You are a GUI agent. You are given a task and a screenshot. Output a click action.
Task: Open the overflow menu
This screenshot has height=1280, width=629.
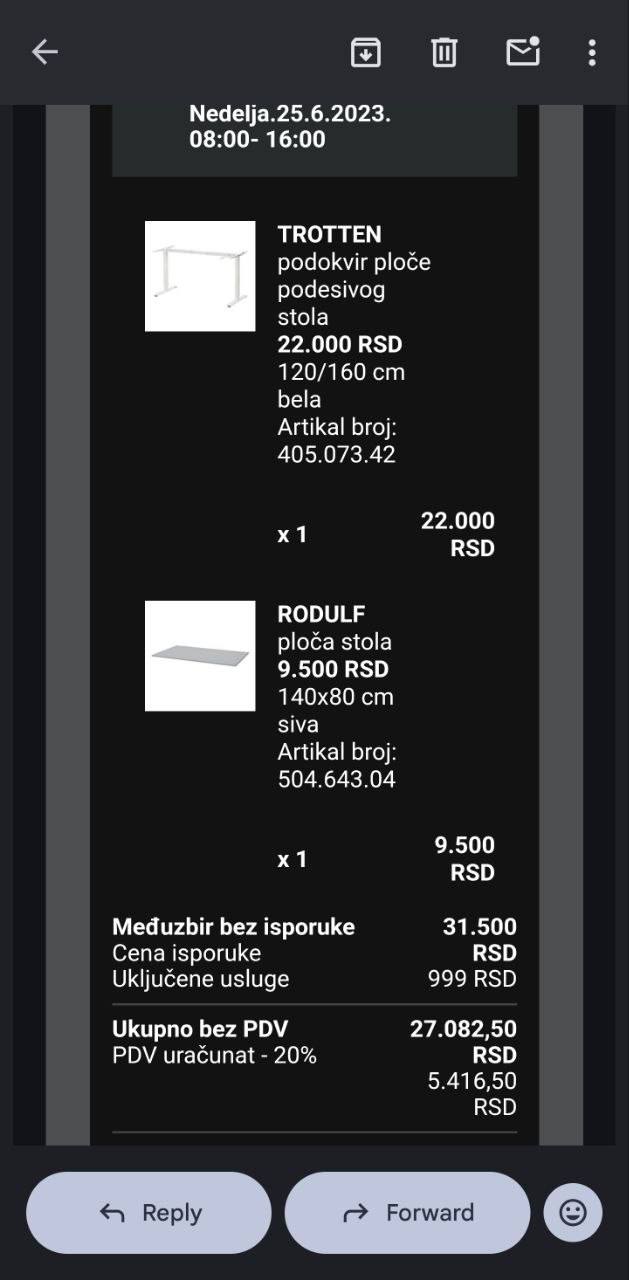pyautogui.click(x=592, y=52)
